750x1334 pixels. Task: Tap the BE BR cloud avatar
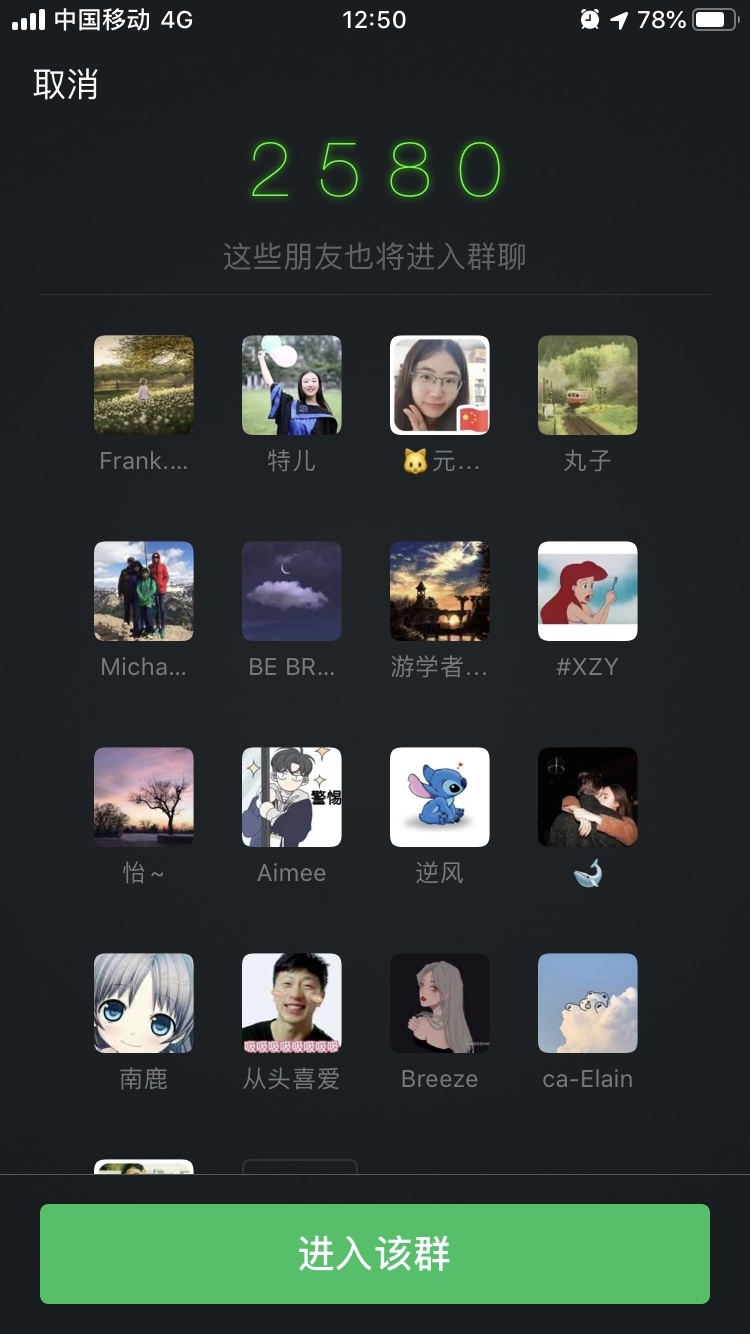click(x=291, y=591)
